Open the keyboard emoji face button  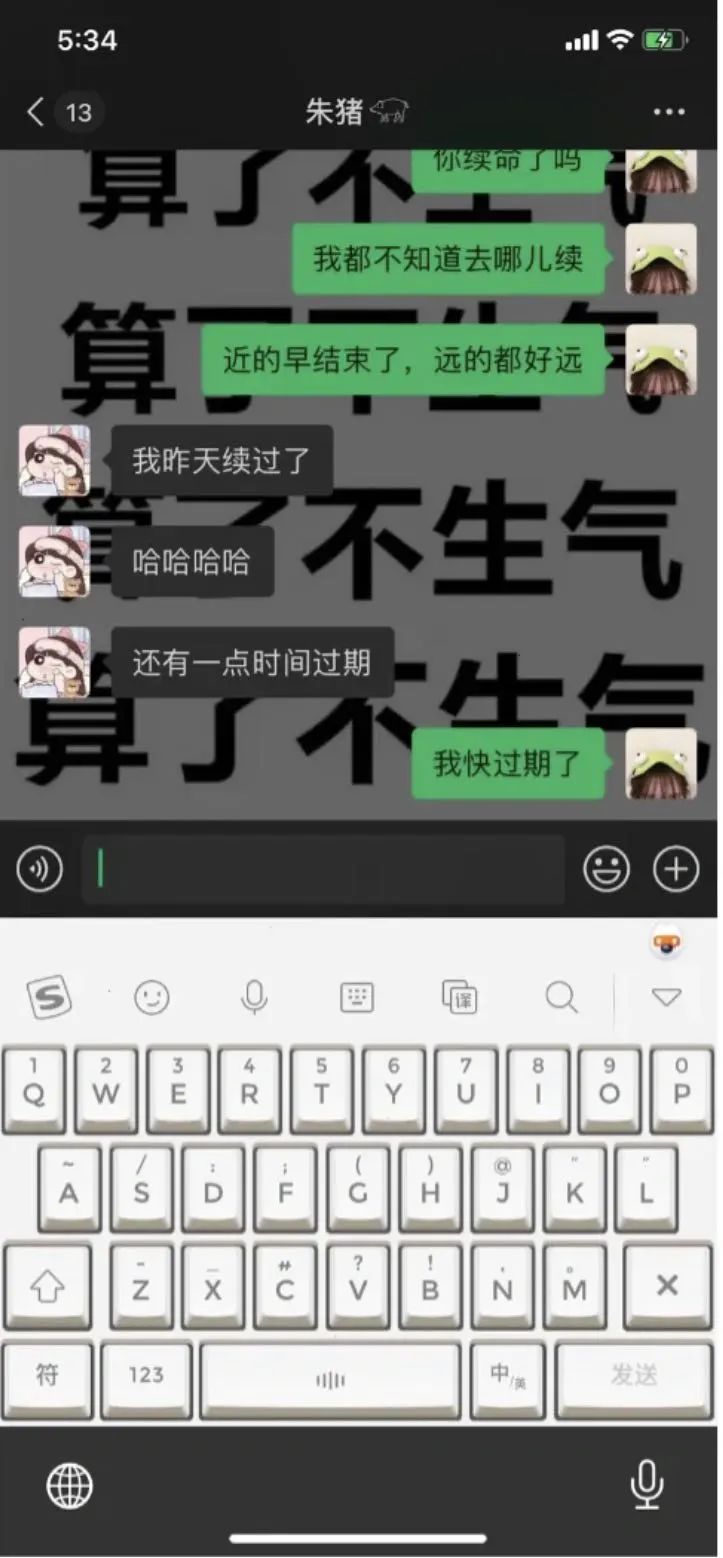(x=152, y=997)
